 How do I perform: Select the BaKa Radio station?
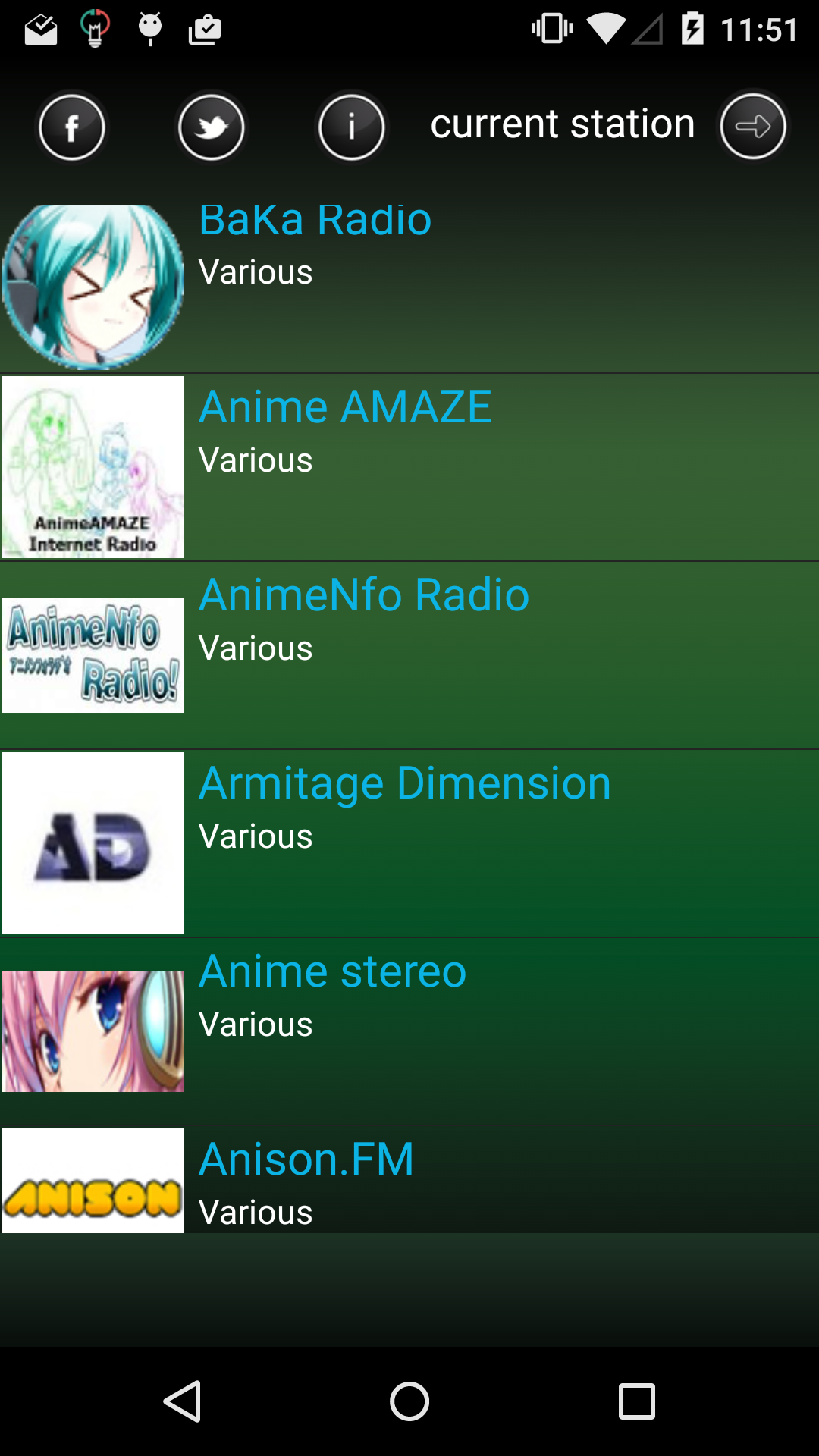pos(314,218)
